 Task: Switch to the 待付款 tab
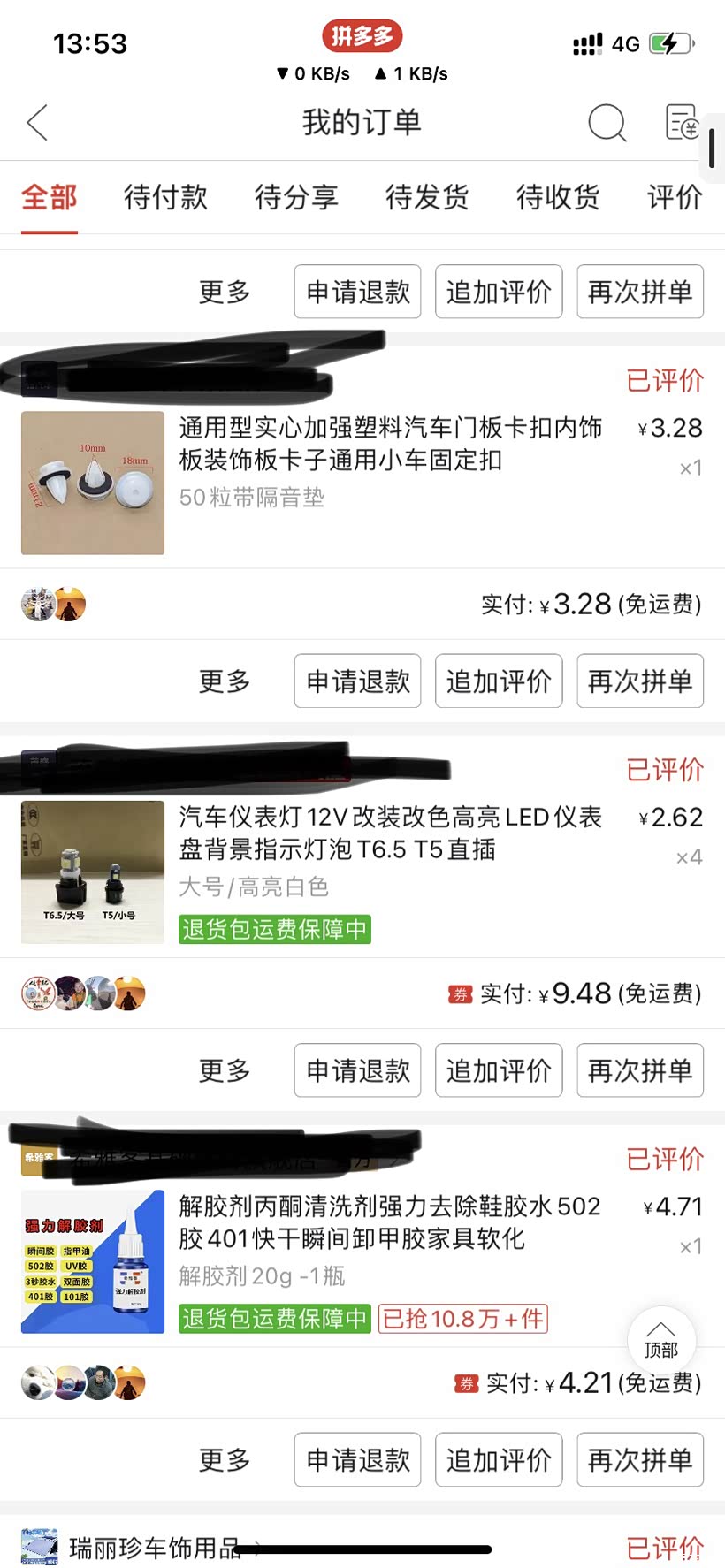[165, 197]
